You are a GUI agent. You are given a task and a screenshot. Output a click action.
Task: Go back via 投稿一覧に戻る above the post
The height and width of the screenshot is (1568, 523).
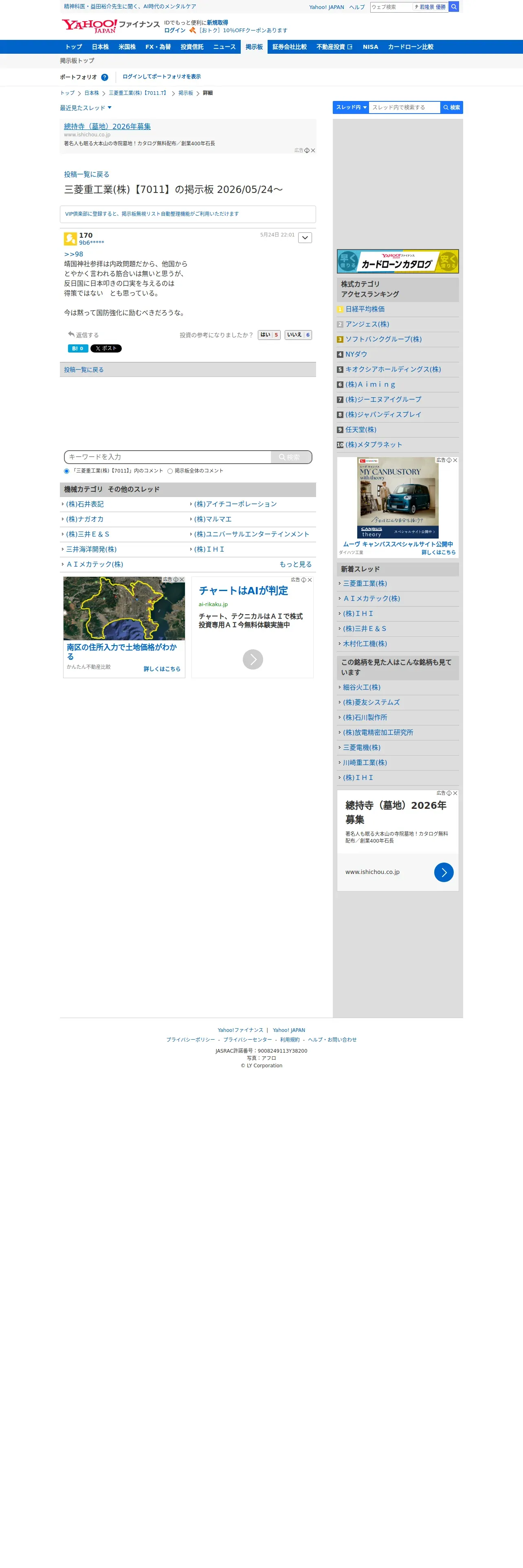pos(86,174)
